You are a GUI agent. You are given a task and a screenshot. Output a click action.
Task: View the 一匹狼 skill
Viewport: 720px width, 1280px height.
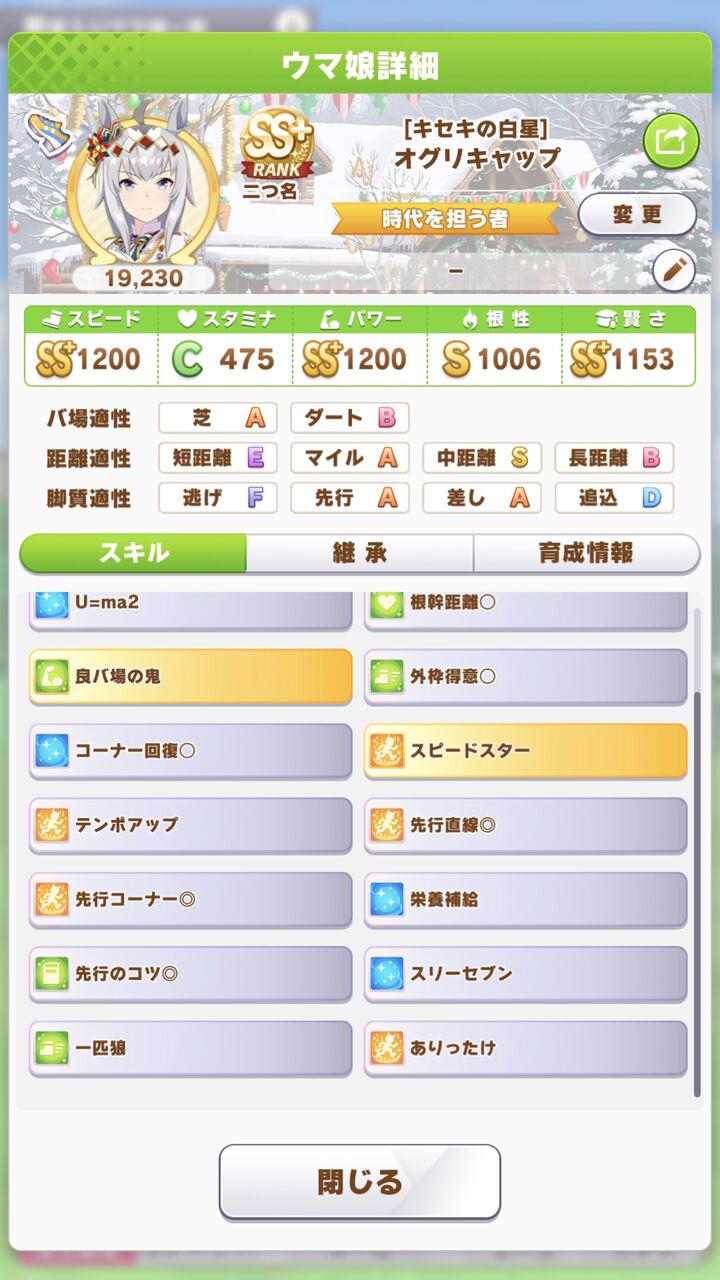click(x=191, y=1048)
